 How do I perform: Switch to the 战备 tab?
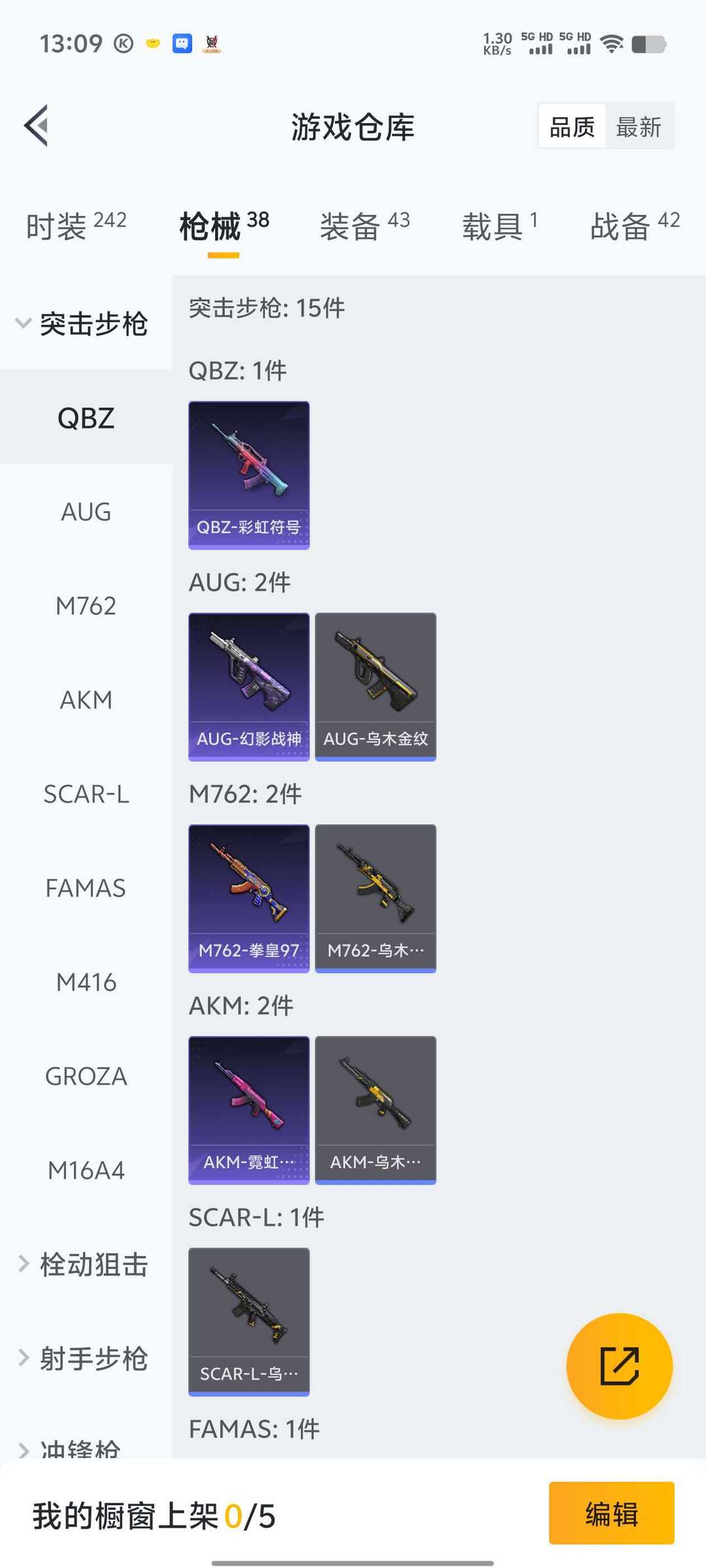(635, 226)
